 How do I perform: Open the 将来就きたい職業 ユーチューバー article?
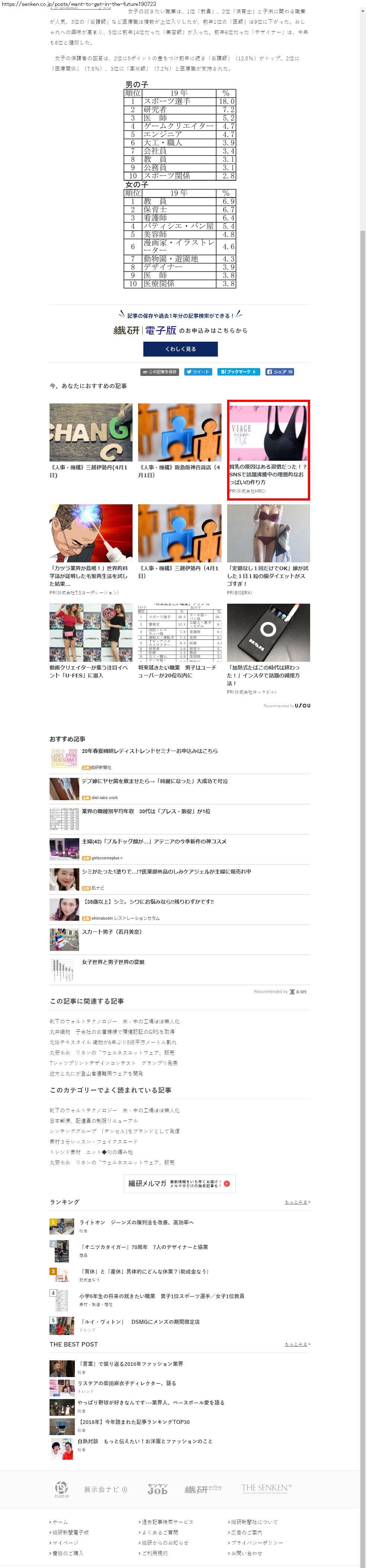(180, 633)
